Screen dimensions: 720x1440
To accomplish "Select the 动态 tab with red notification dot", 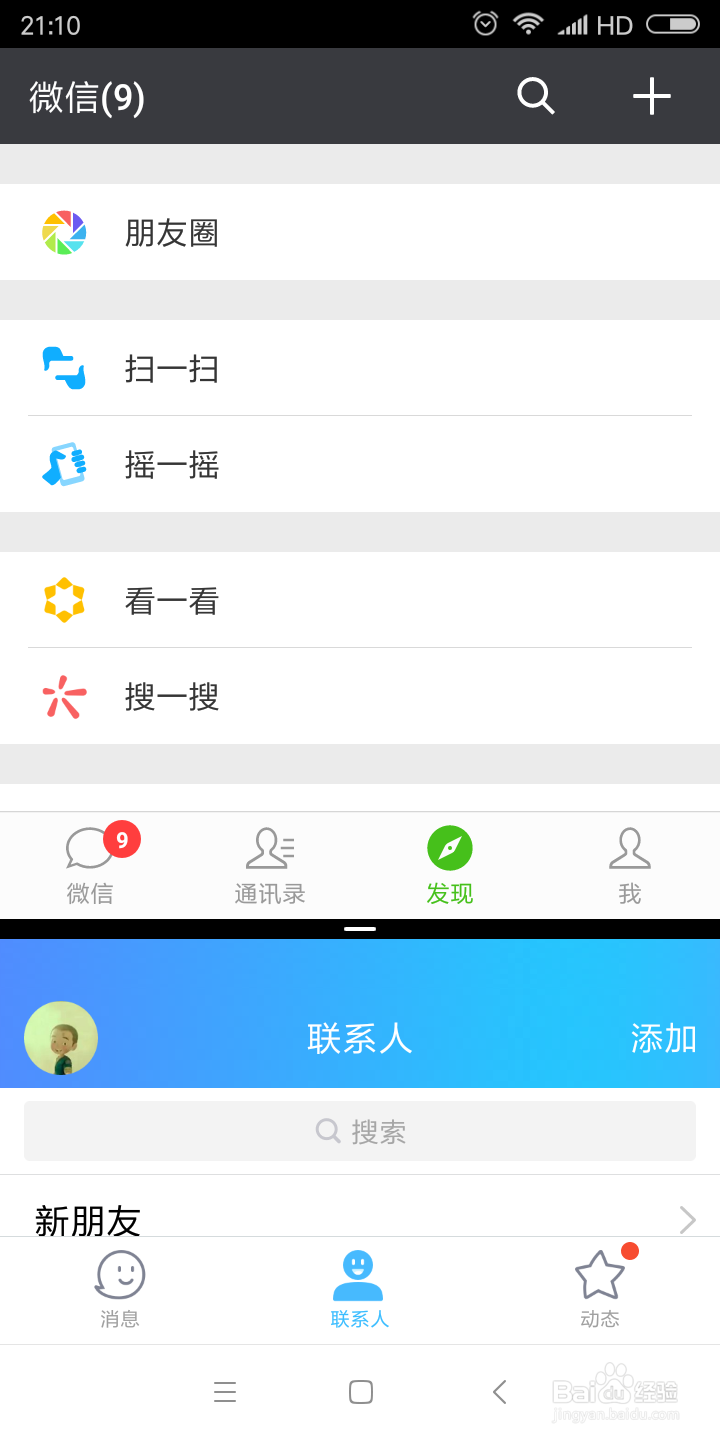I will pyautogui.click(x=599, y=1290).
